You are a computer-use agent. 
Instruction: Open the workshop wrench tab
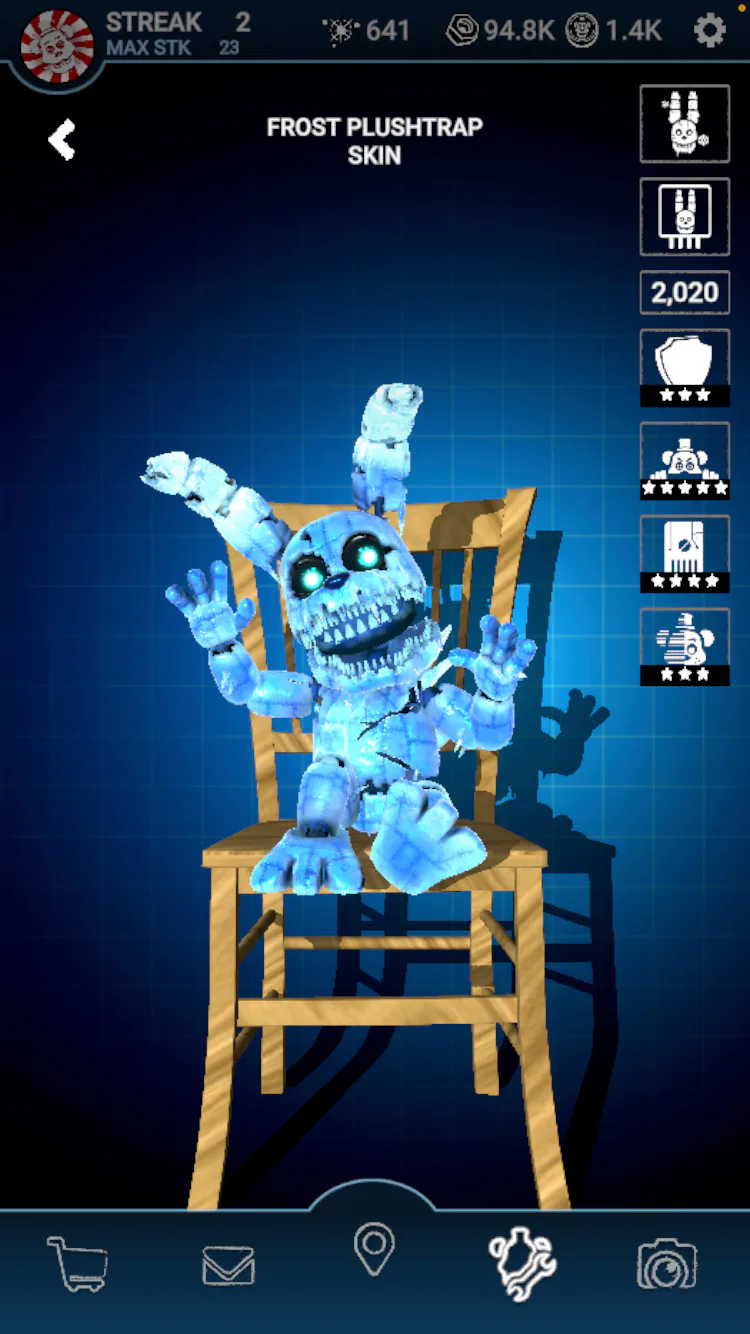[522, 1265]
